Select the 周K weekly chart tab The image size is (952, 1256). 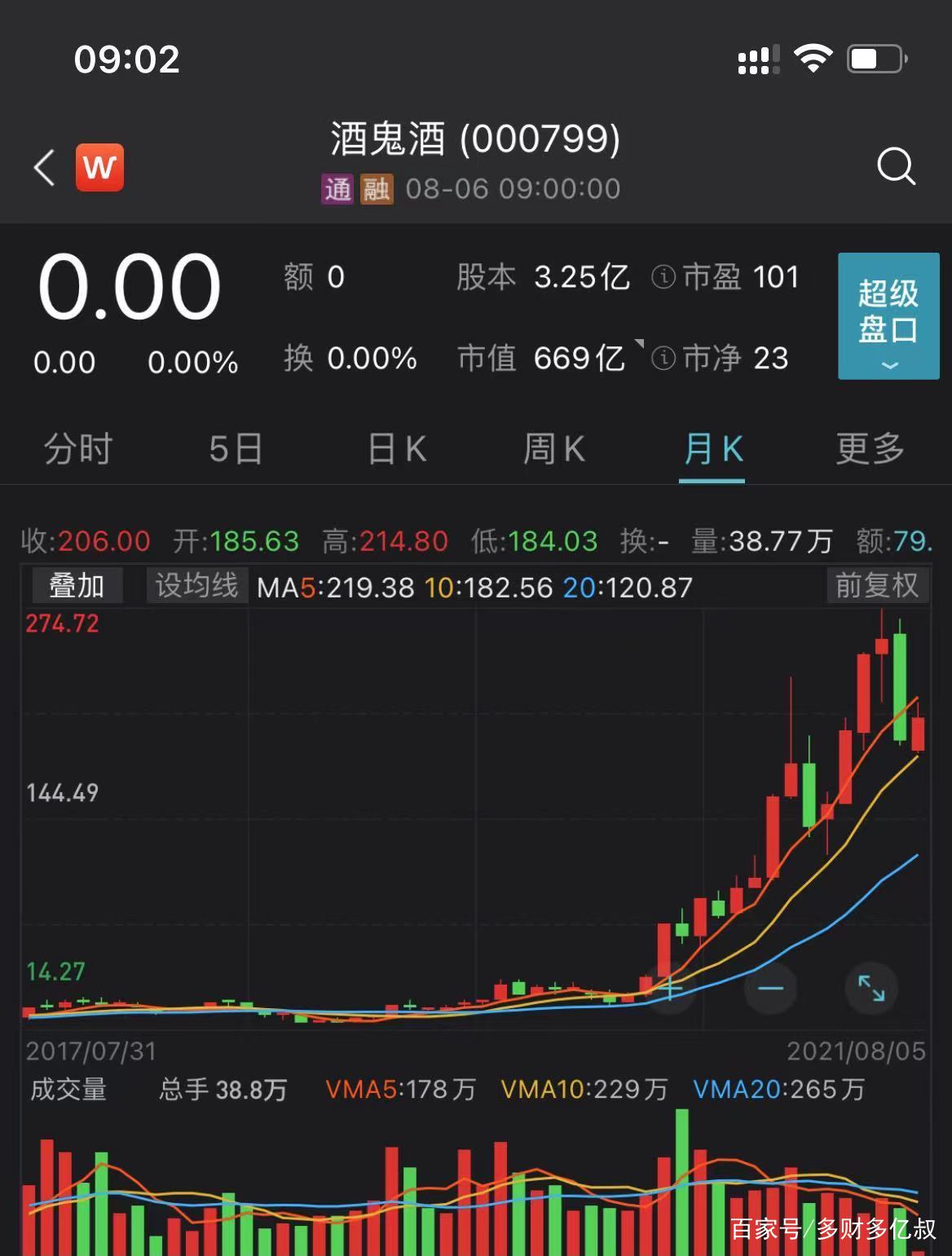coord(553,449)
